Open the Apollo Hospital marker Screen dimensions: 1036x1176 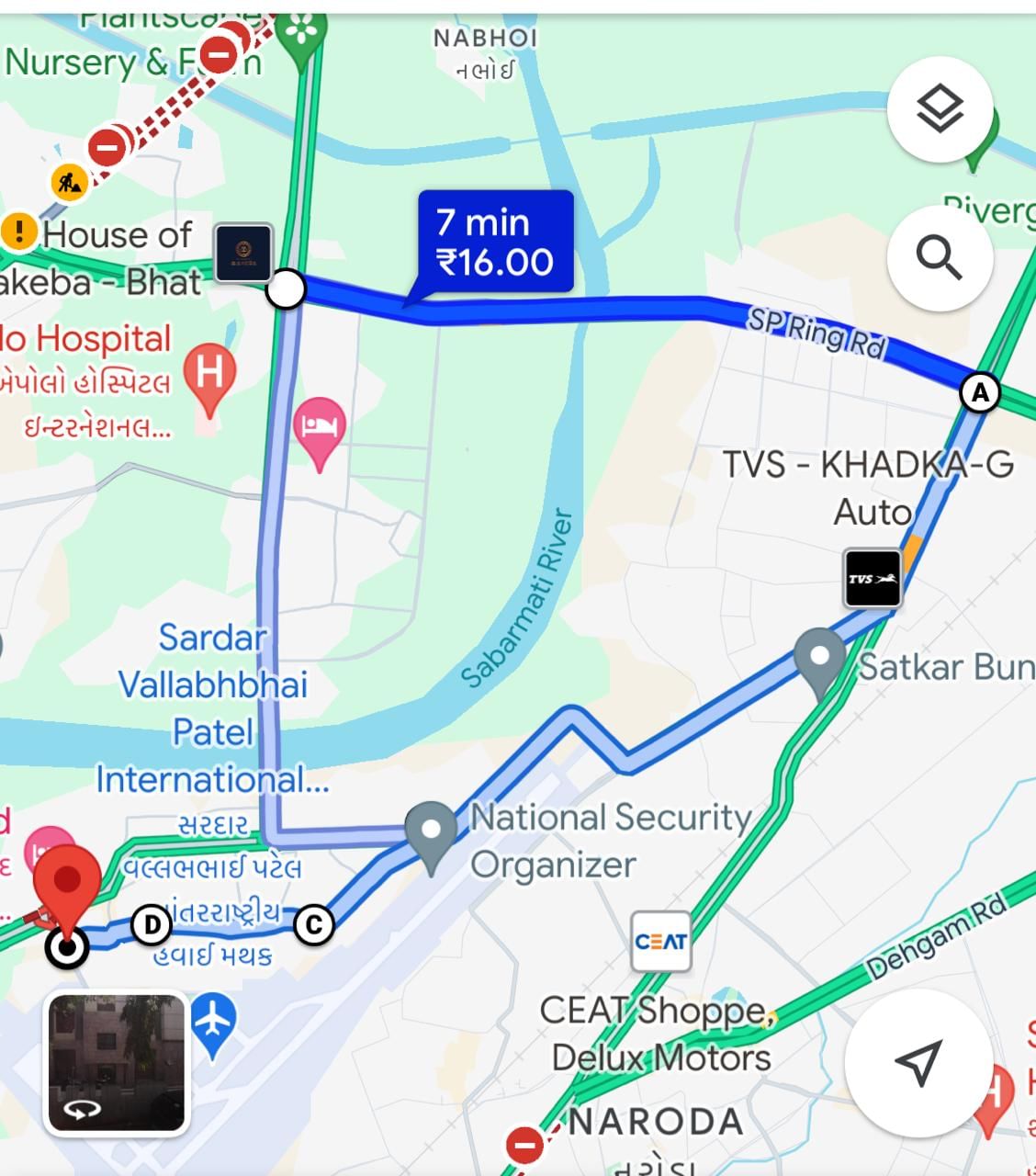(x=209, y=375)
